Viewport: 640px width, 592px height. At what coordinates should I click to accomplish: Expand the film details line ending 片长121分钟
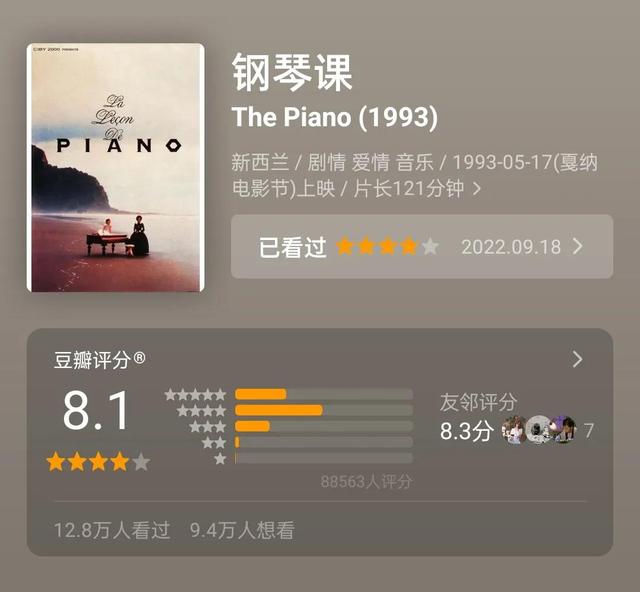476,188
